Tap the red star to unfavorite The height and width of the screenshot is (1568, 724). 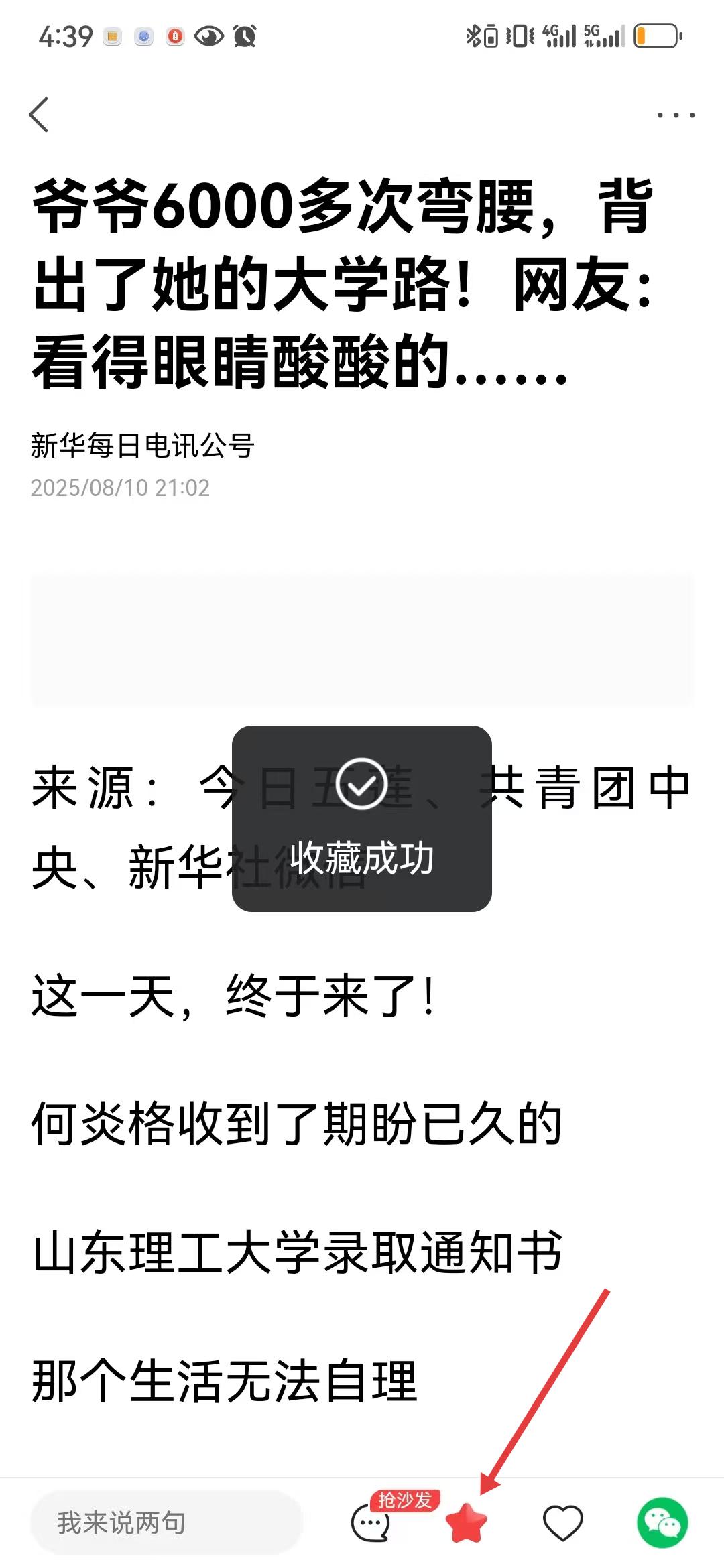click(x=466, y=1522)
